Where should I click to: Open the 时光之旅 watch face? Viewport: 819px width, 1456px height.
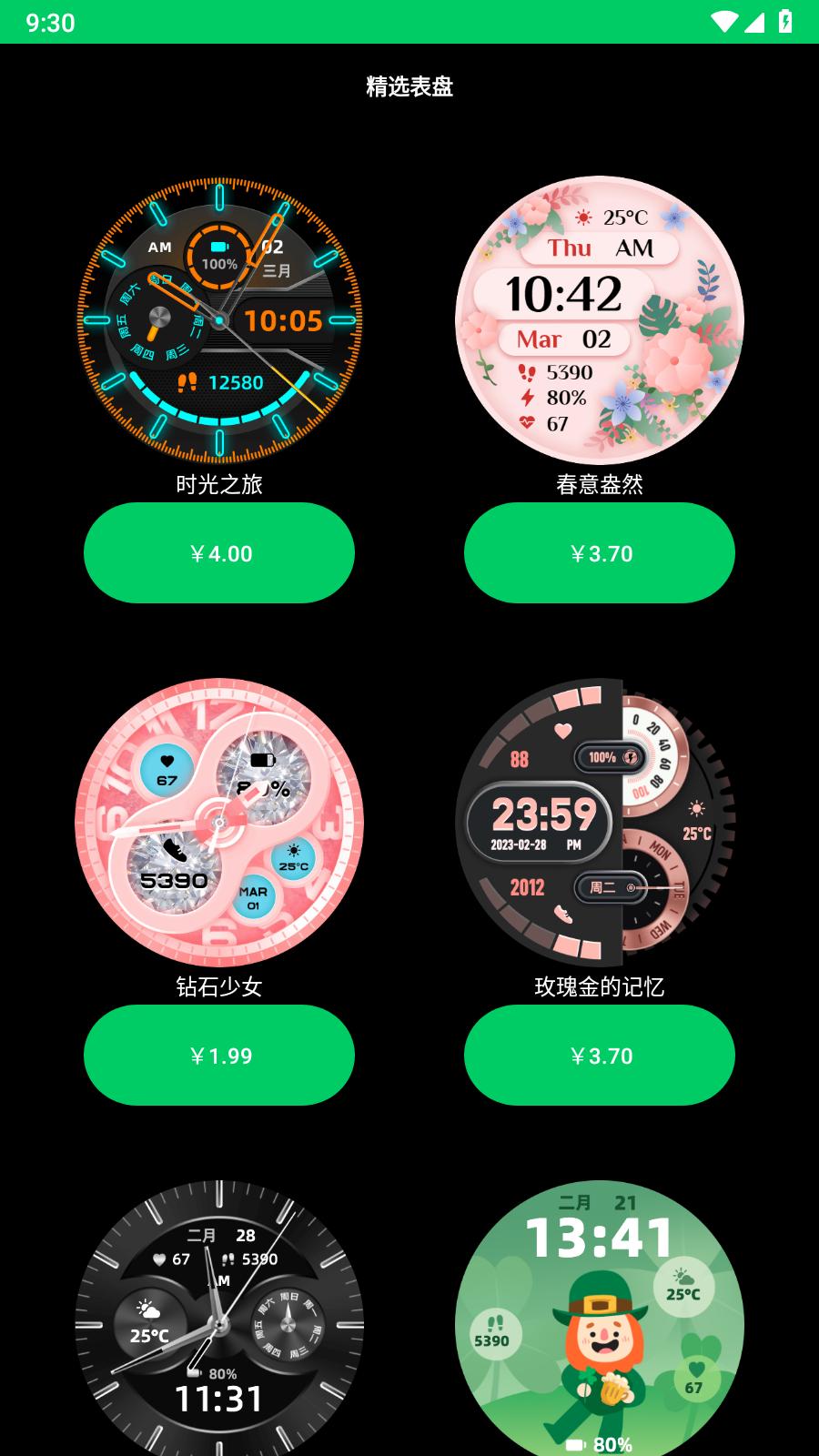point(218,320)
